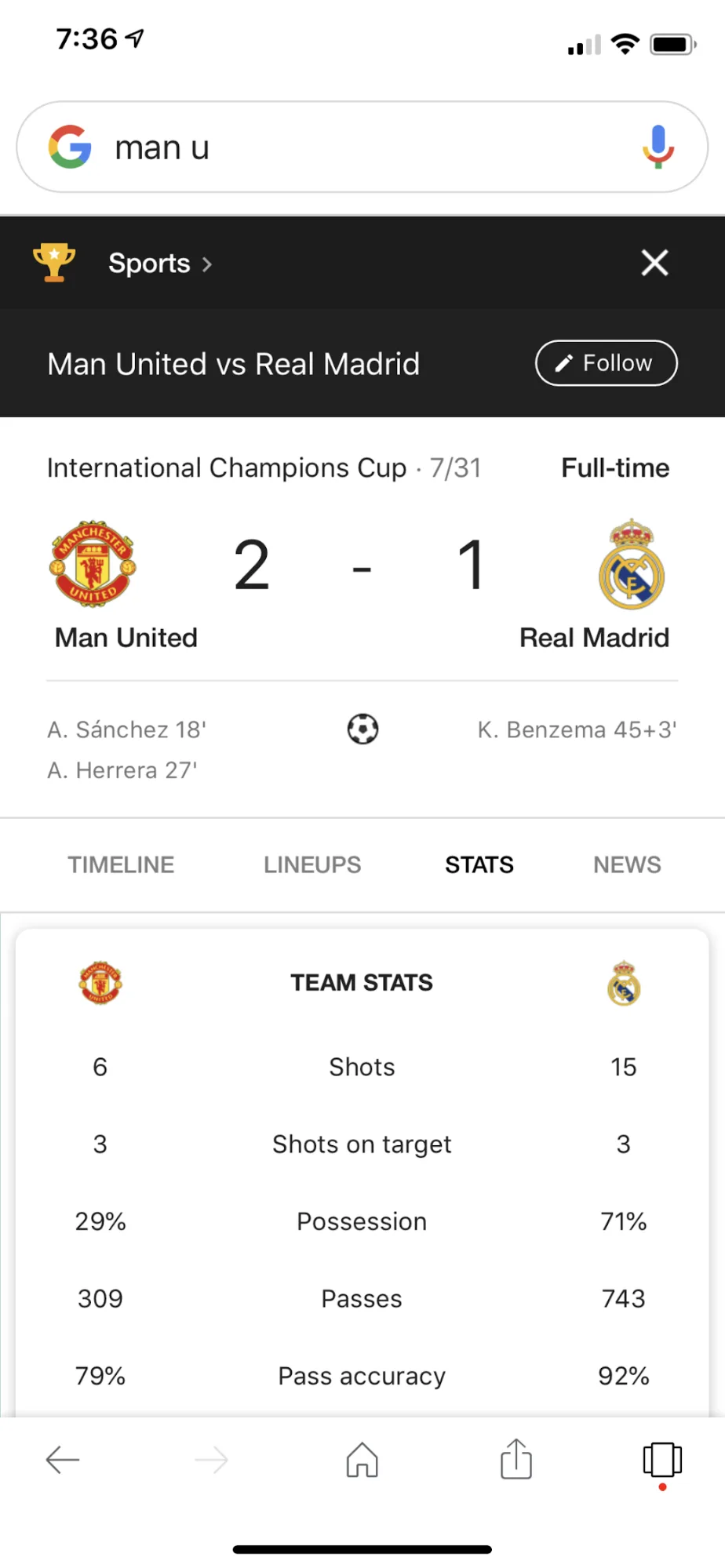This screenshot has height=1568, width=725.
Task: Follow the Man United vs Real Madrid match
Action: click(x=606, y=363)
